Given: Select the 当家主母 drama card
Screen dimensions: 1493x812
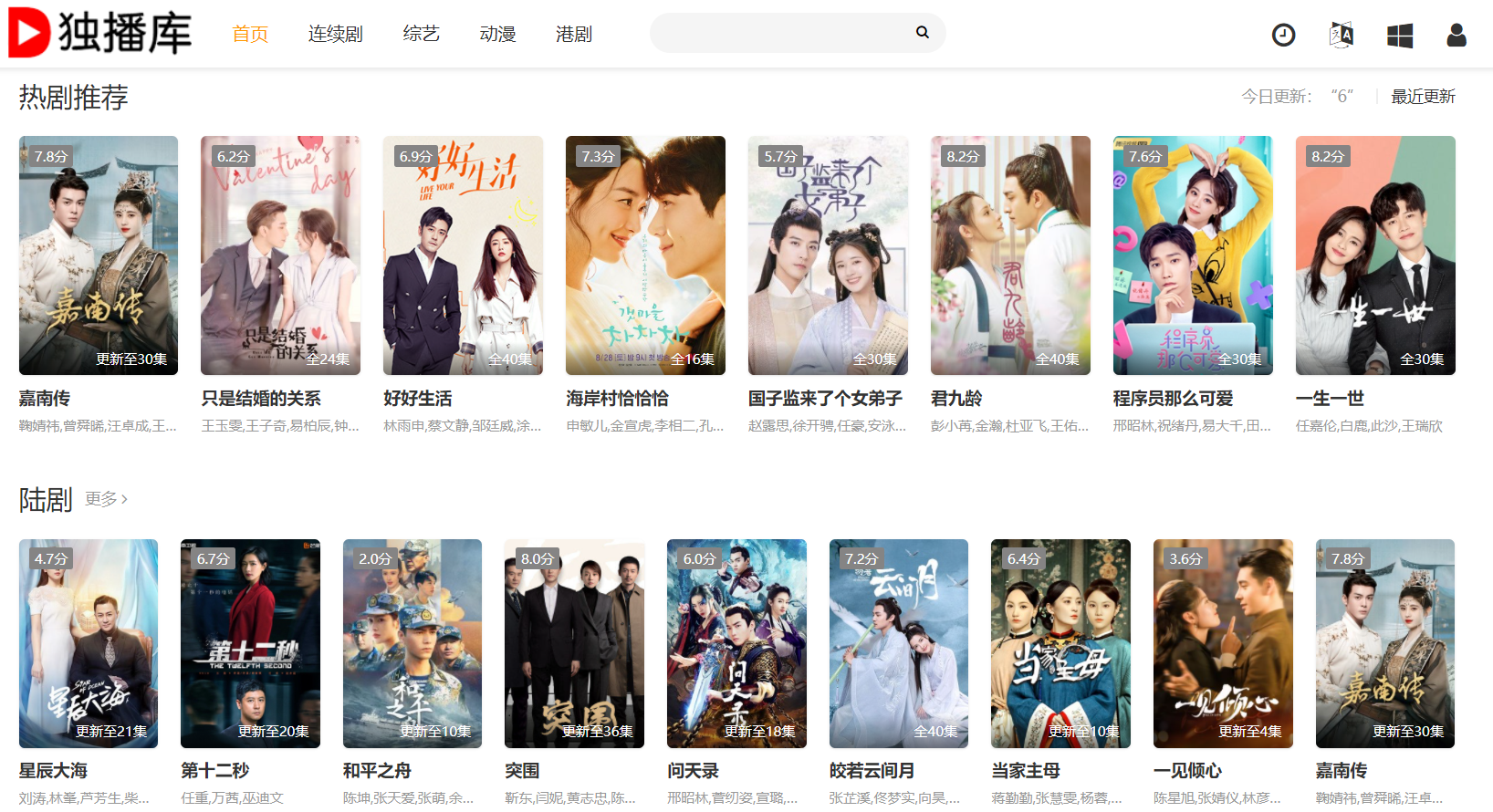Looking at the screenshot, I should click(x=1060, y=643).
